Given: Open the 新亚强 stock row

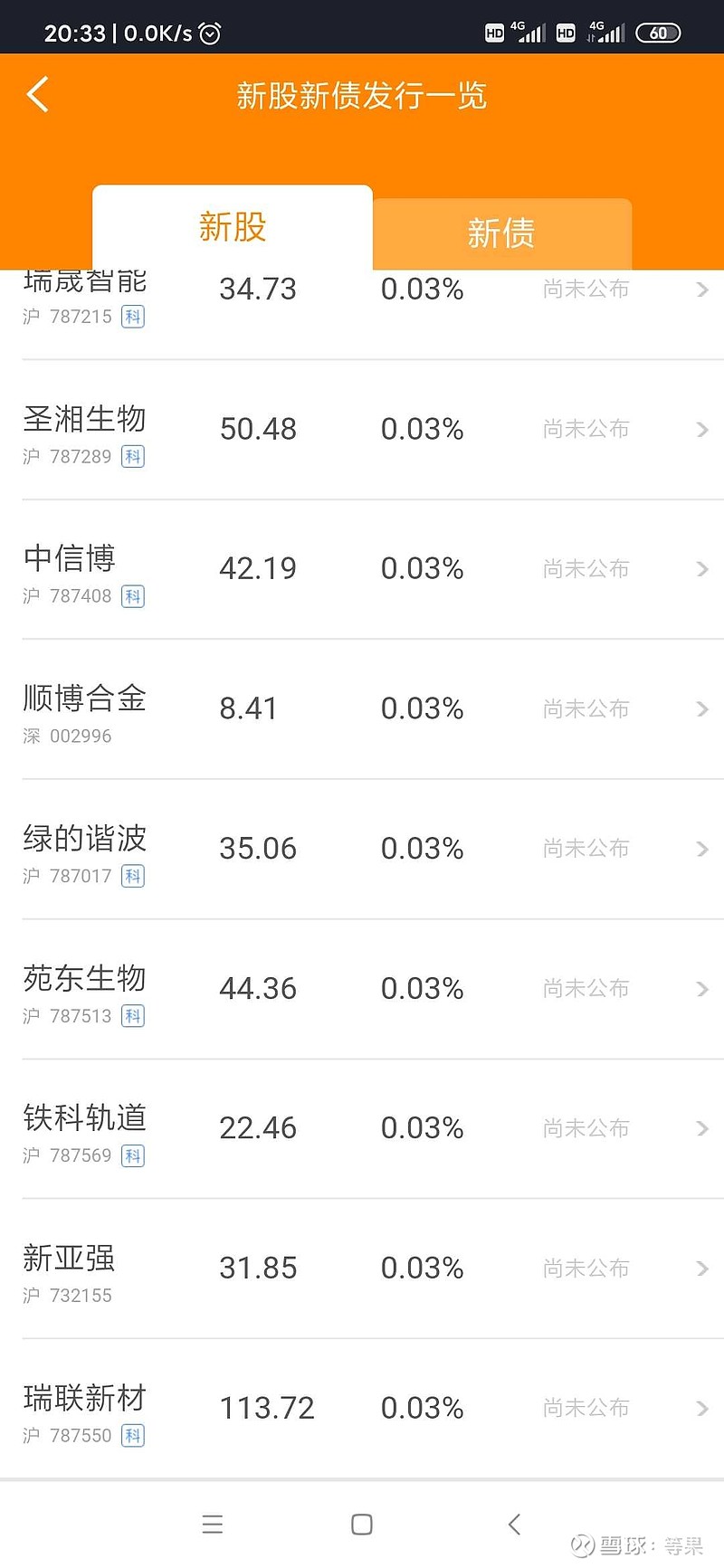Looking at the screenshot, I should click(x=362, y=1269).
